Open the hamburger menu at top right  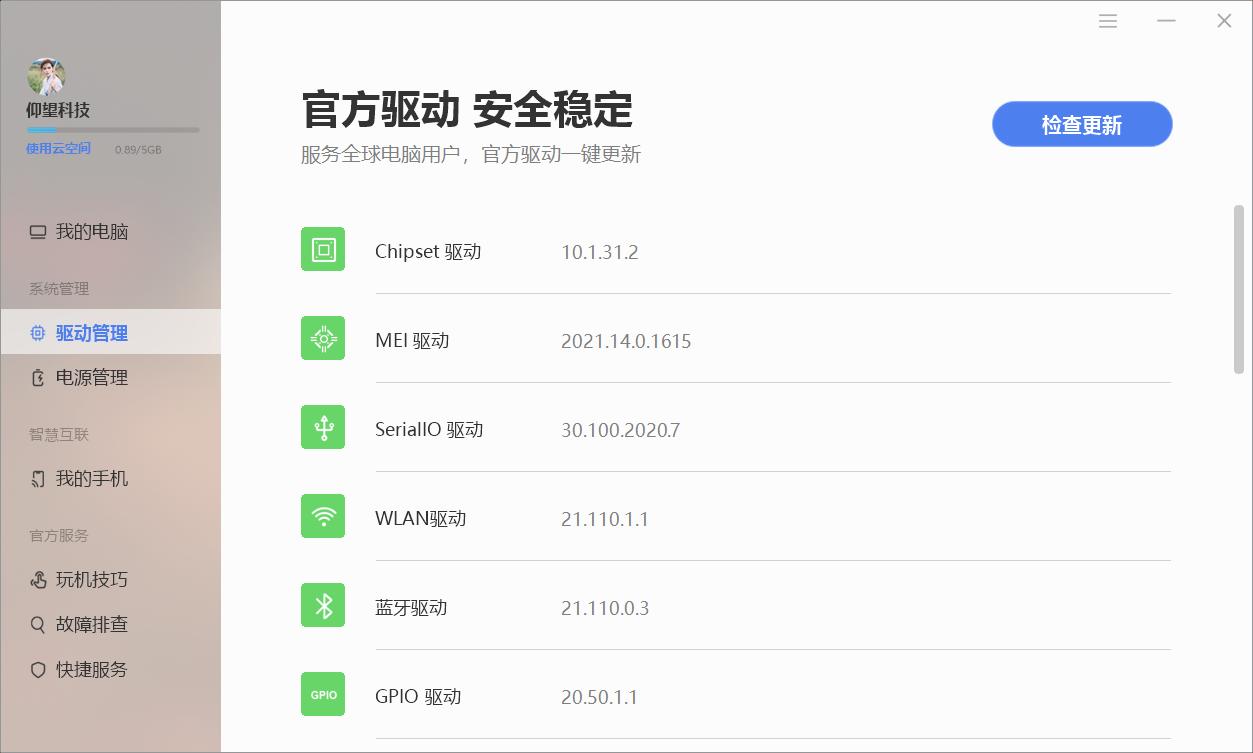[x=1108, y=21]
